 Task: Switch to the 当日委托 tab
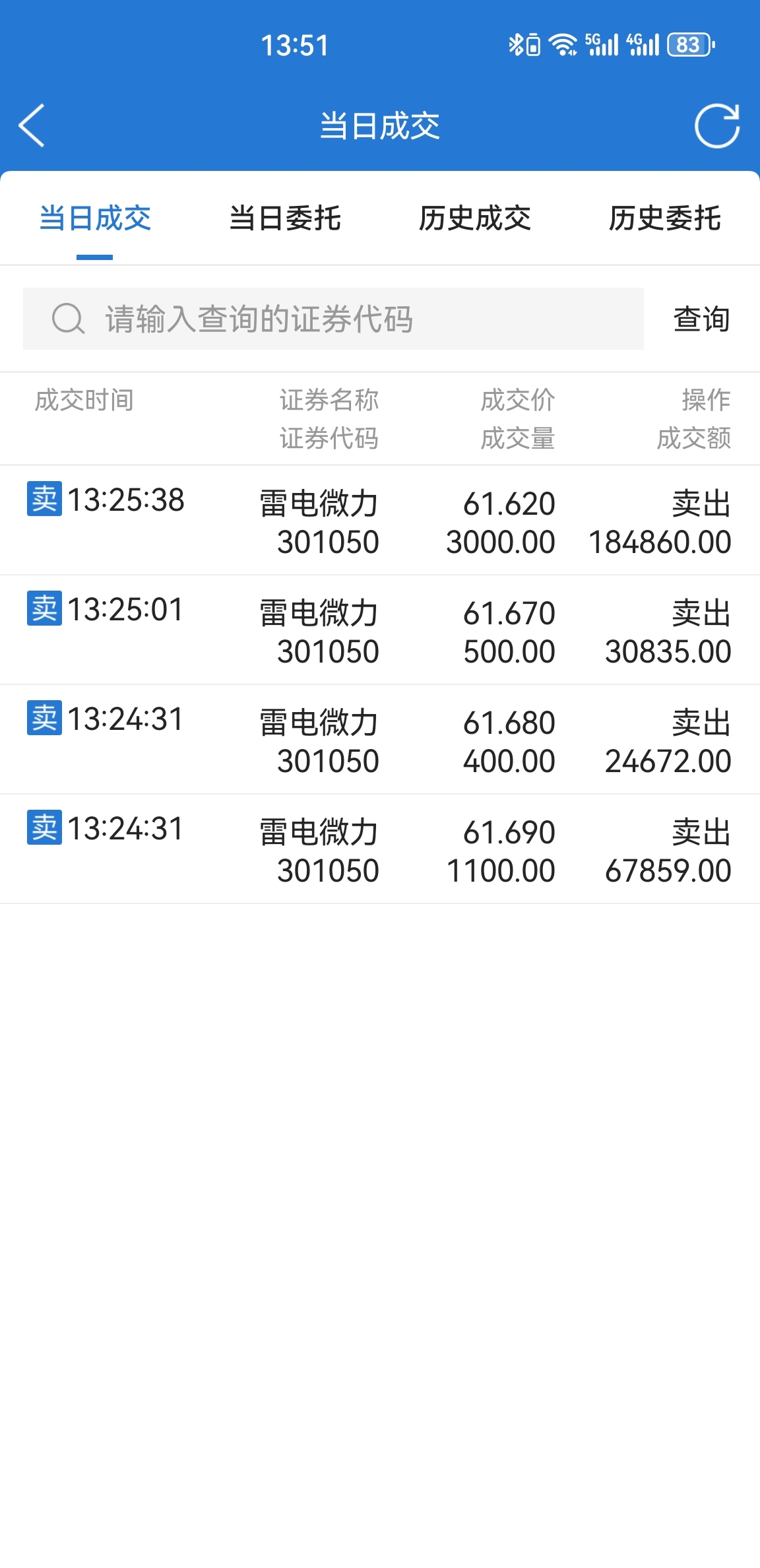[x=285, y=218]
